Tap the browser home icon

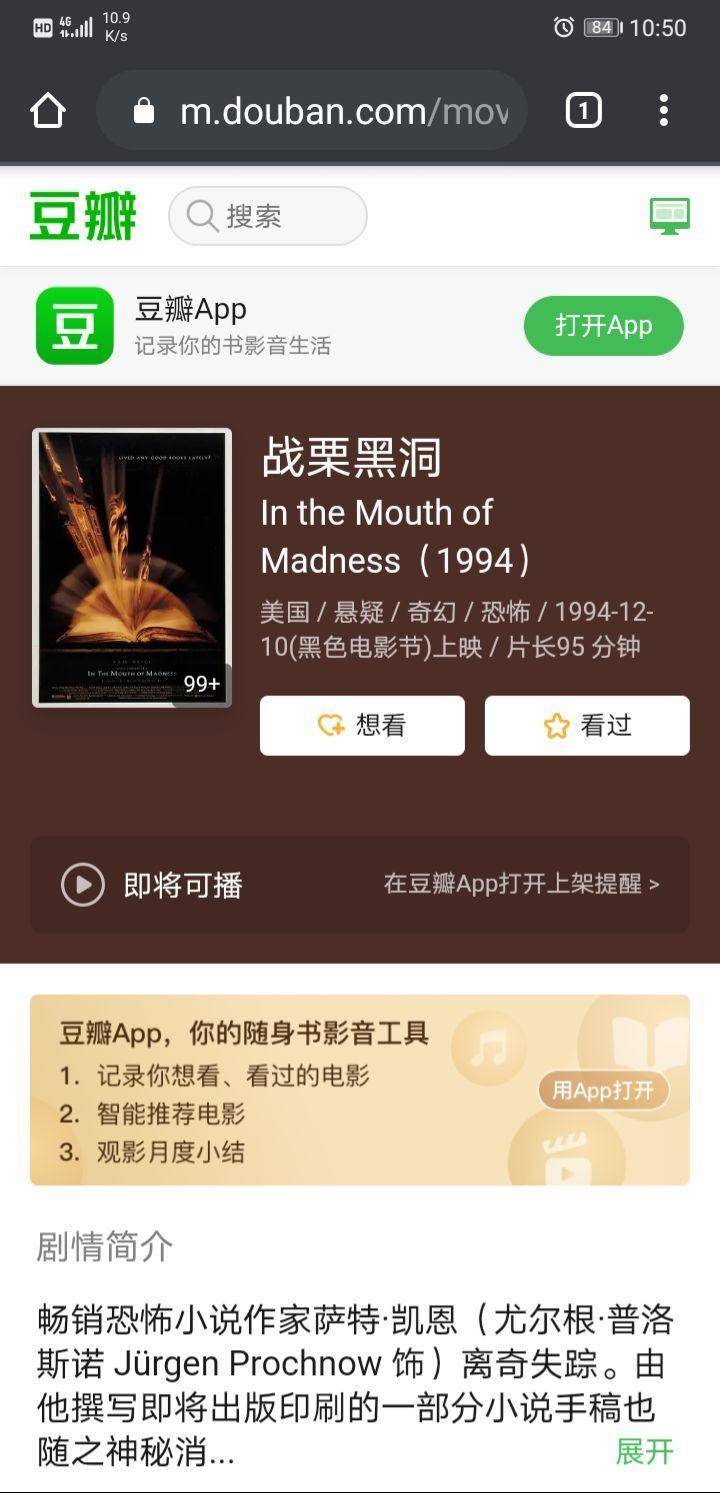48,111
